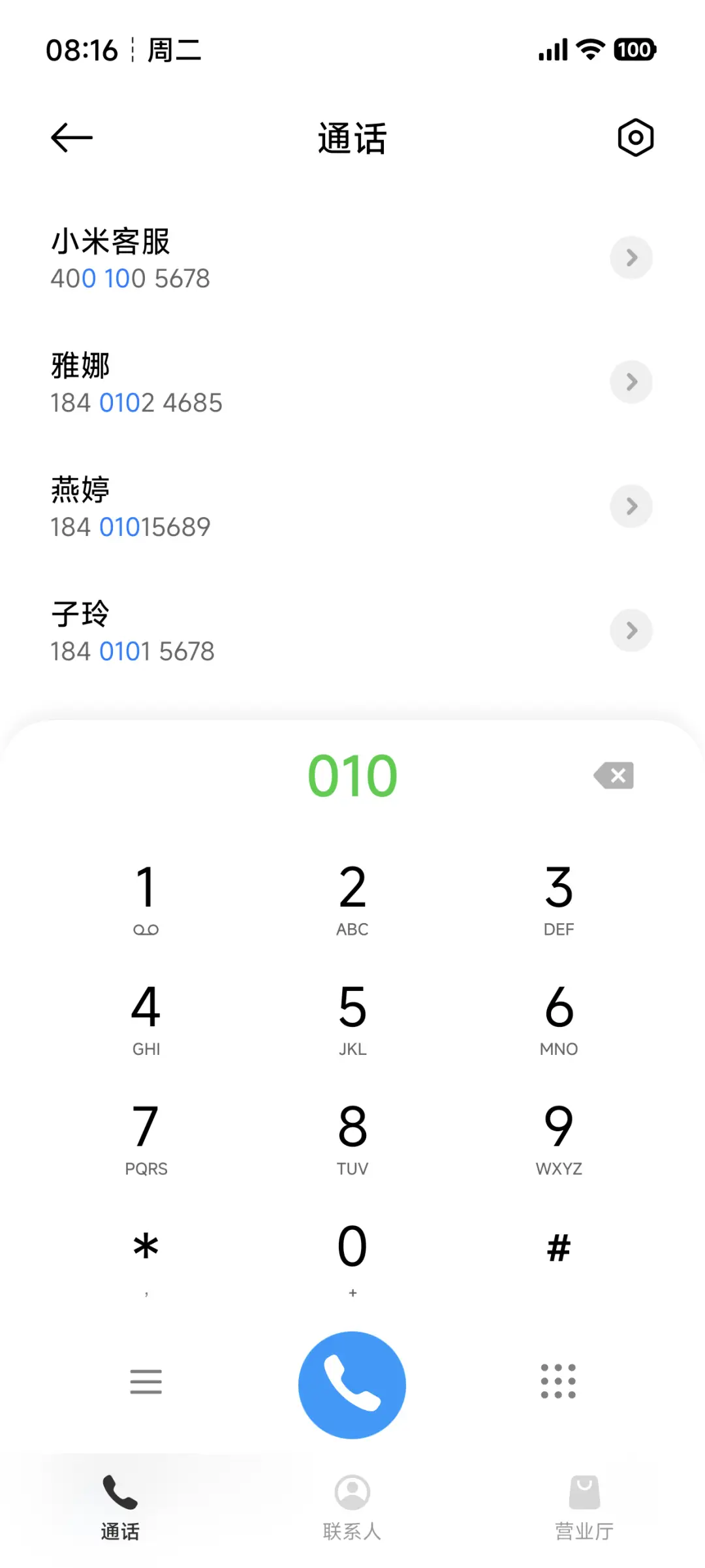Tap the number 400 100 5678

(x=131, y=277)
